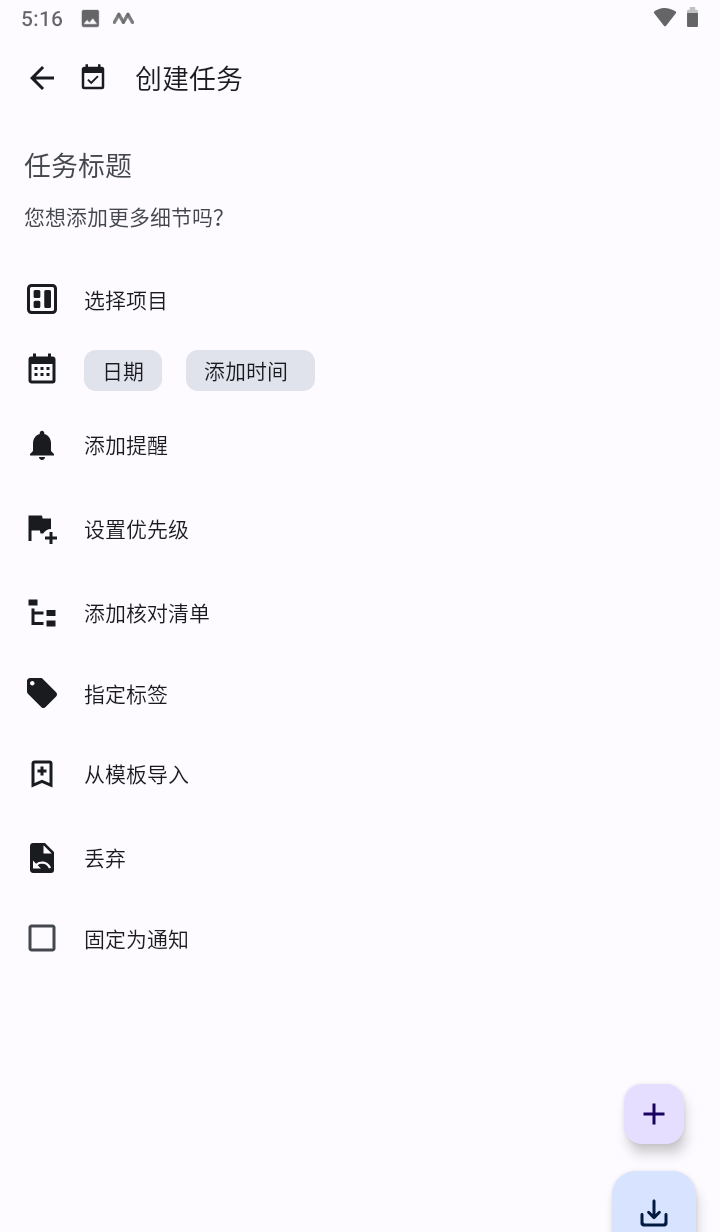Click the task calendar icon in the header
The height and width of the screenshot is (1232, 720).
(92, 78)
